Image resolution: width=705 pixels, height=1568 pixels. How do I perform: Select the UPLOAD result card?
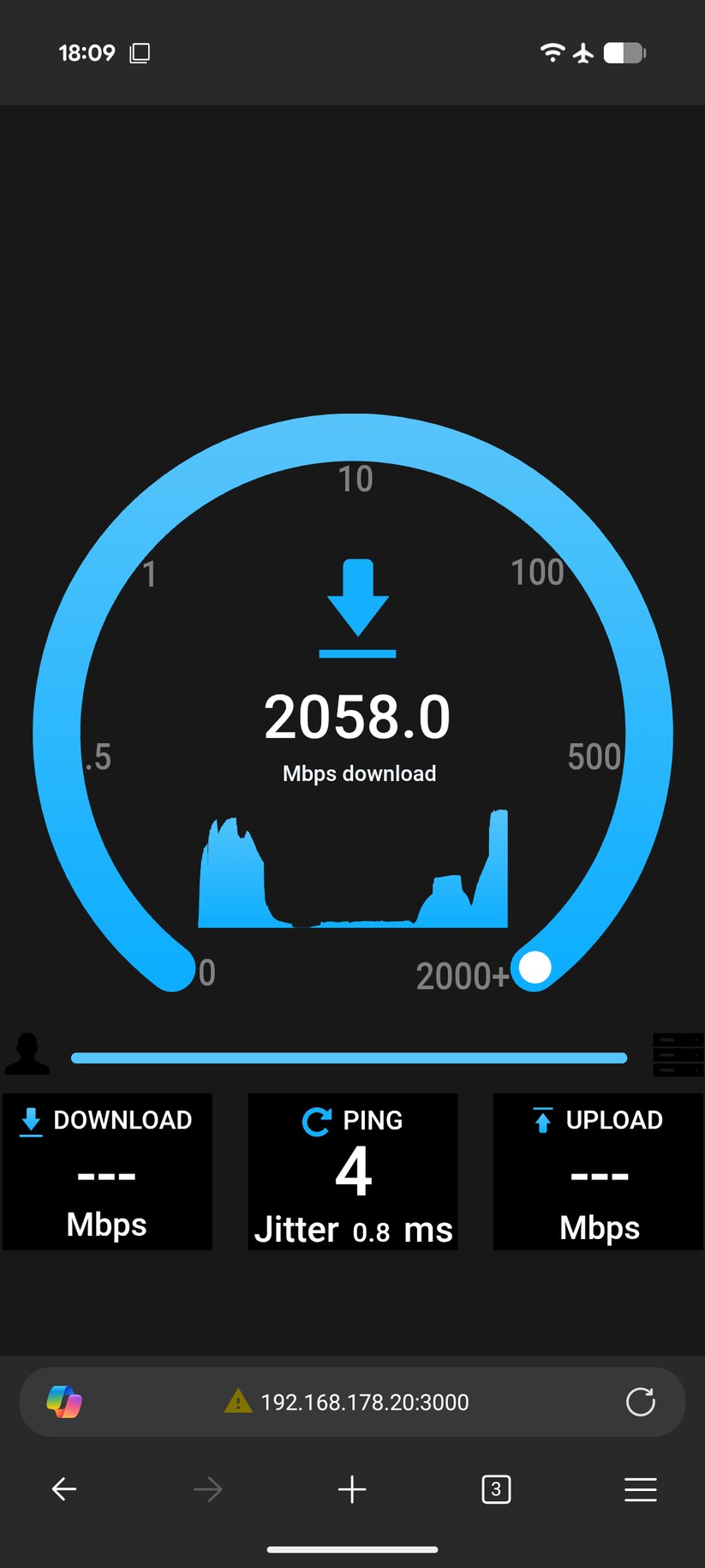(598, 1172)
